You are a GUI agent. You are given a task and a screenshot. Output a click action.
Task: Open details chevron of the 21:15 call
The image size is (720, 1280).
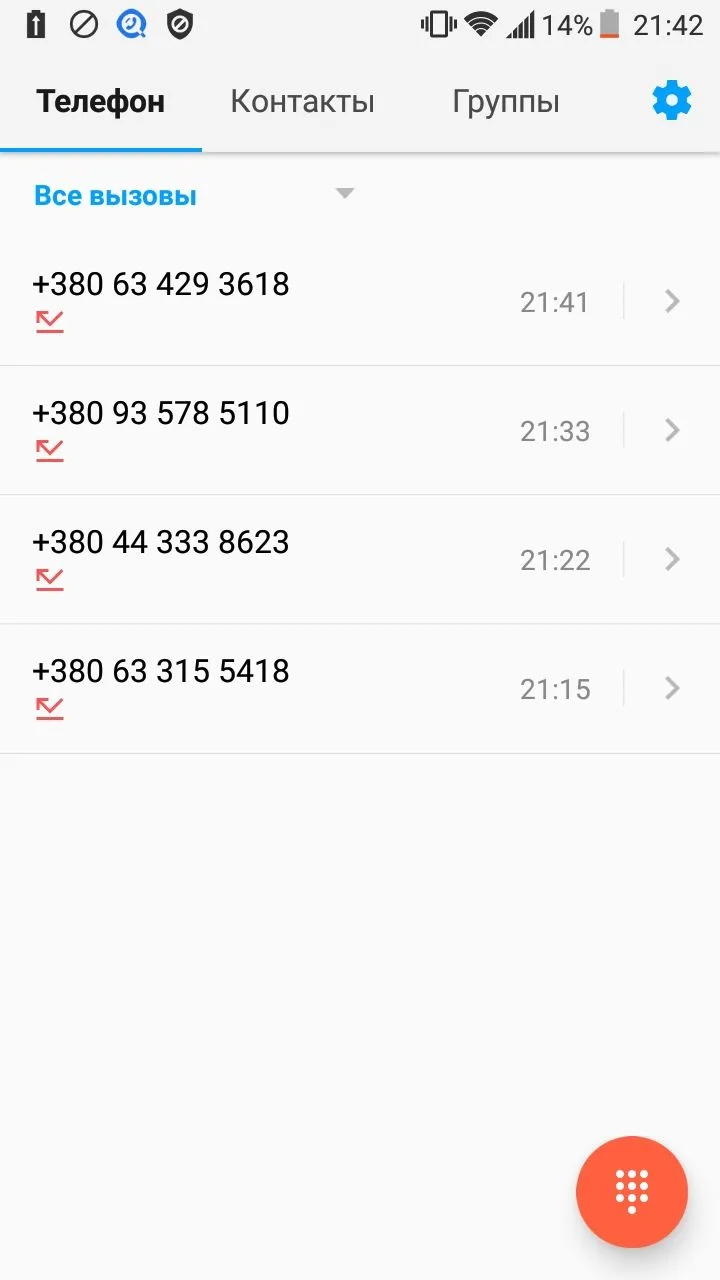673,688
